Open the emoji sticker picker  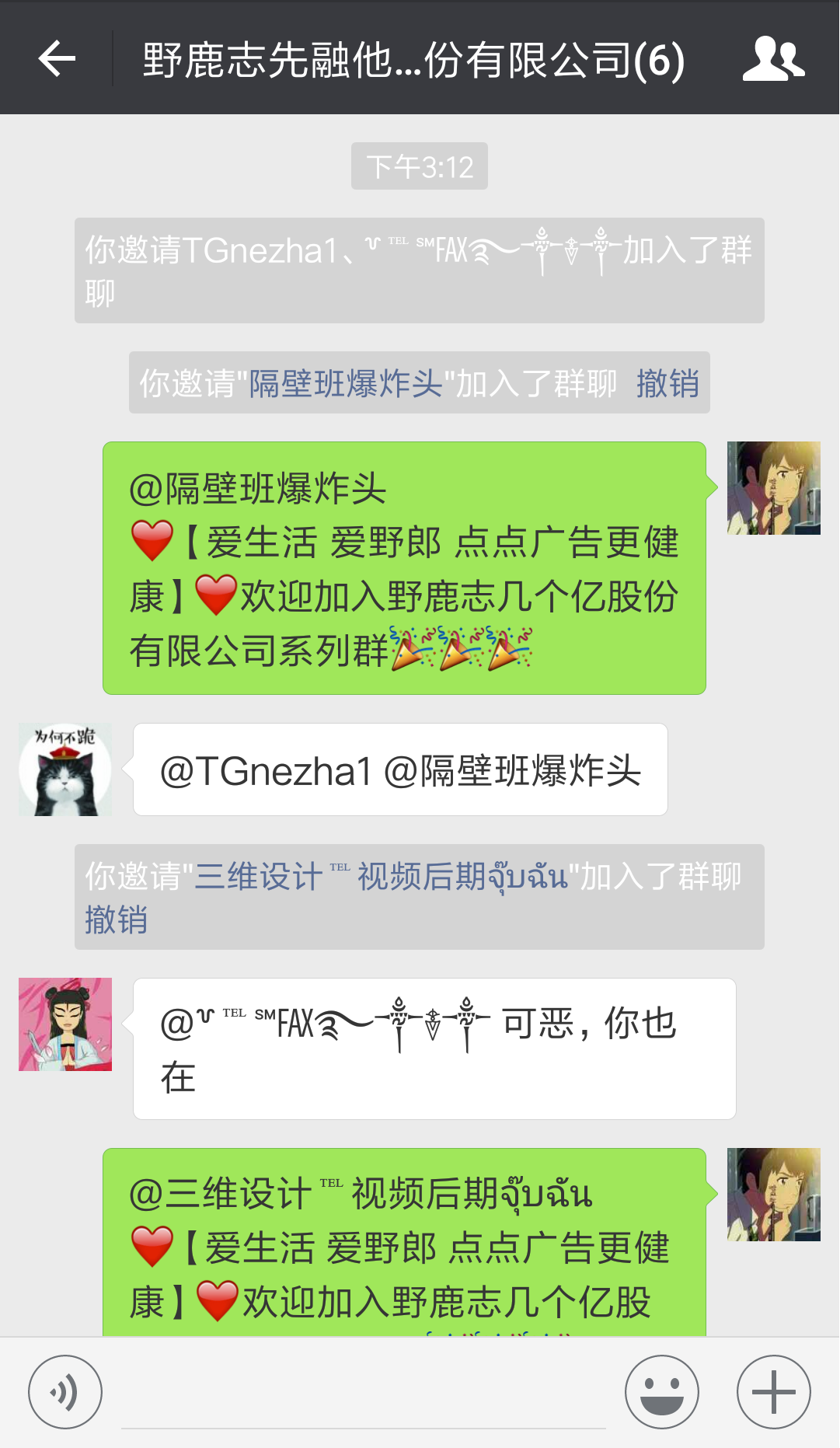[x=662, y=1392]
